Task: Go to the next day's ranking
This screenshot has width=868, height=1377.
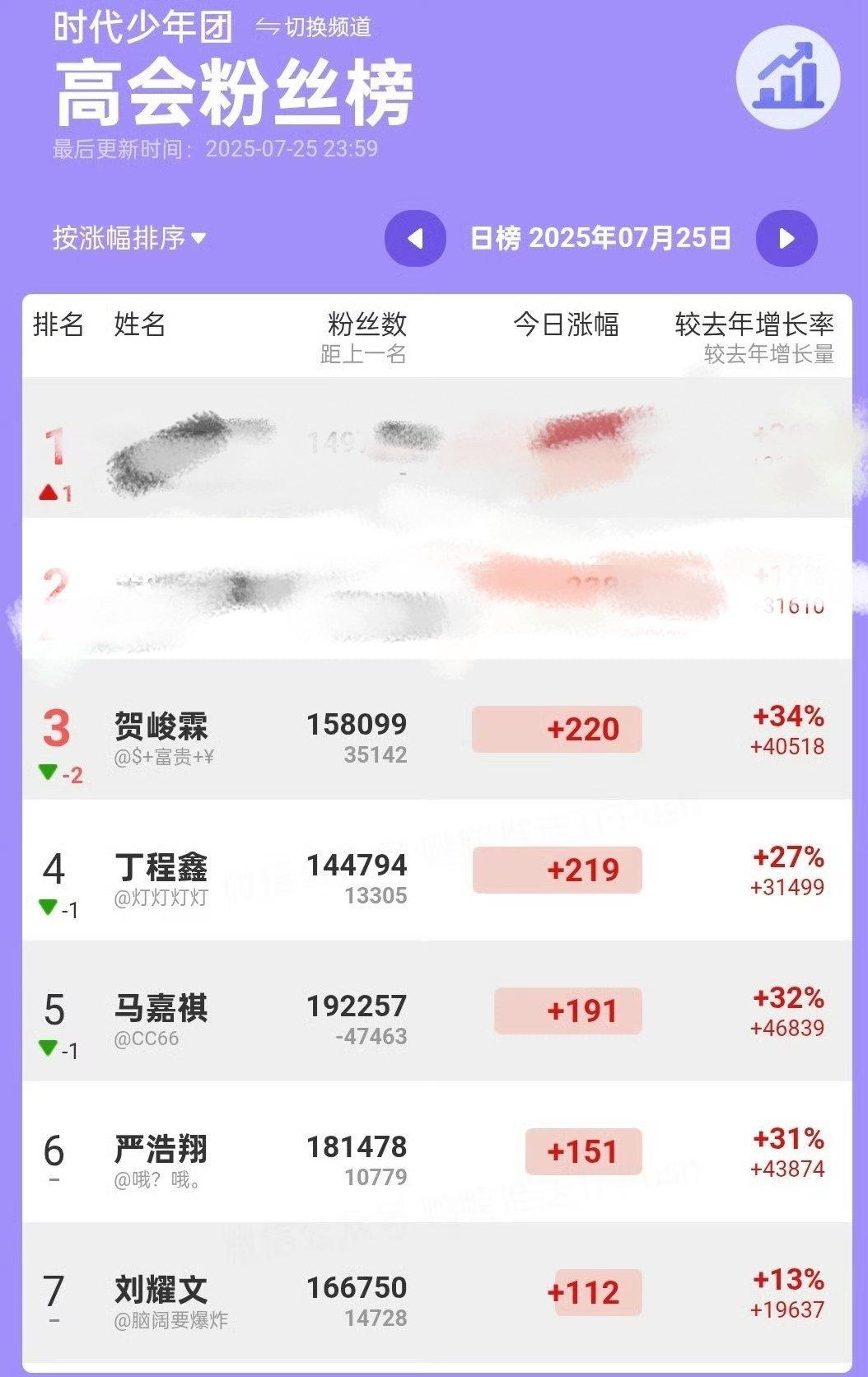Action: pos(786,239)
